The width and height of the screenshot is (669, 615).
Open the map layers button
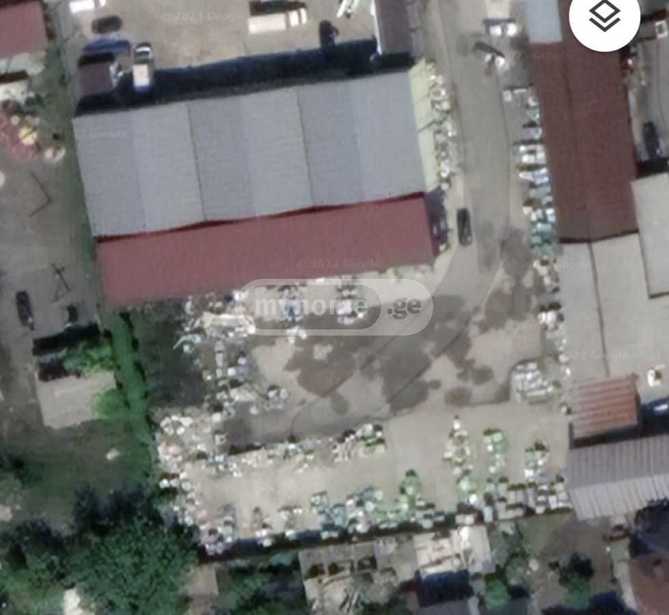point(604,17)
